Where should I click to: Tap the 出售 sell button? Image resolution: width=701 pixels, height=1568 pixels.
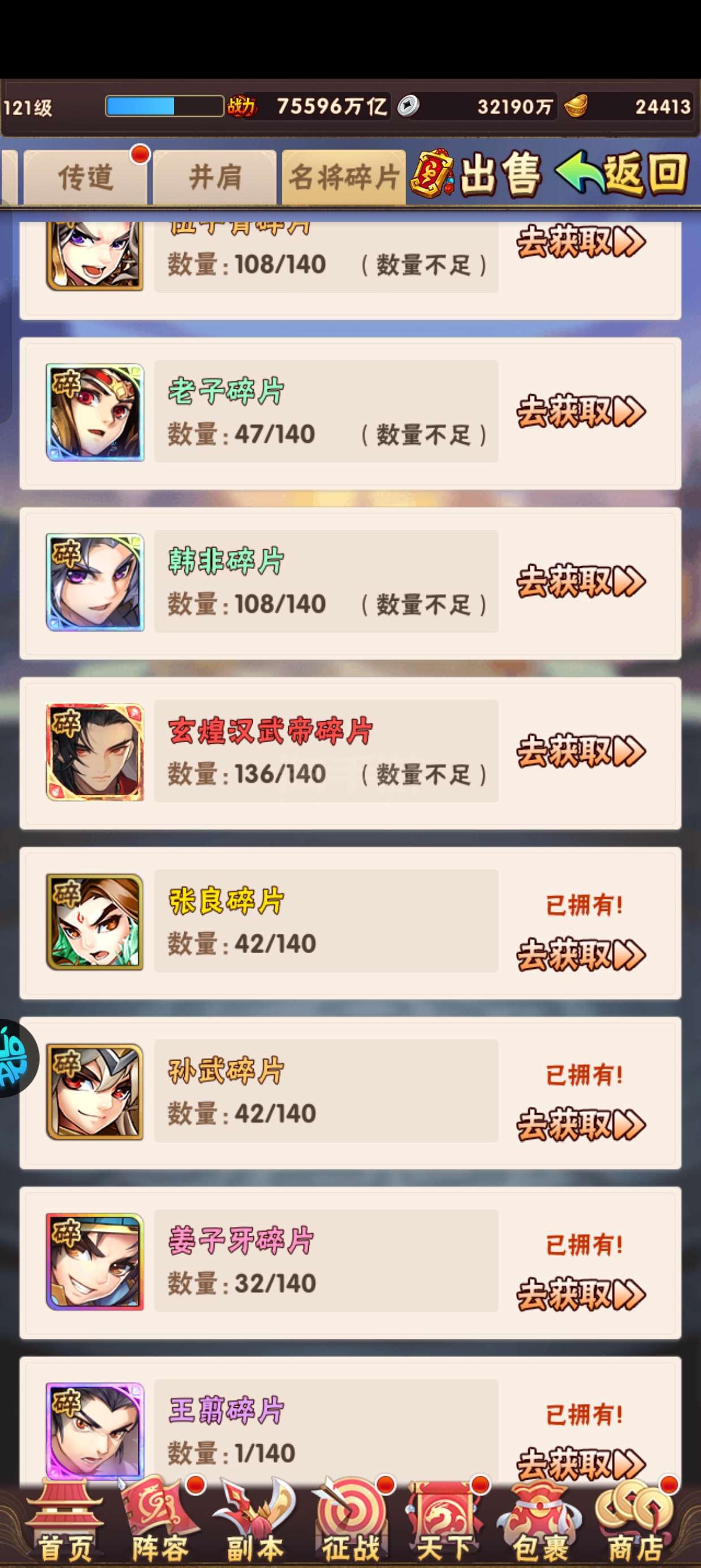pos(477,175)
